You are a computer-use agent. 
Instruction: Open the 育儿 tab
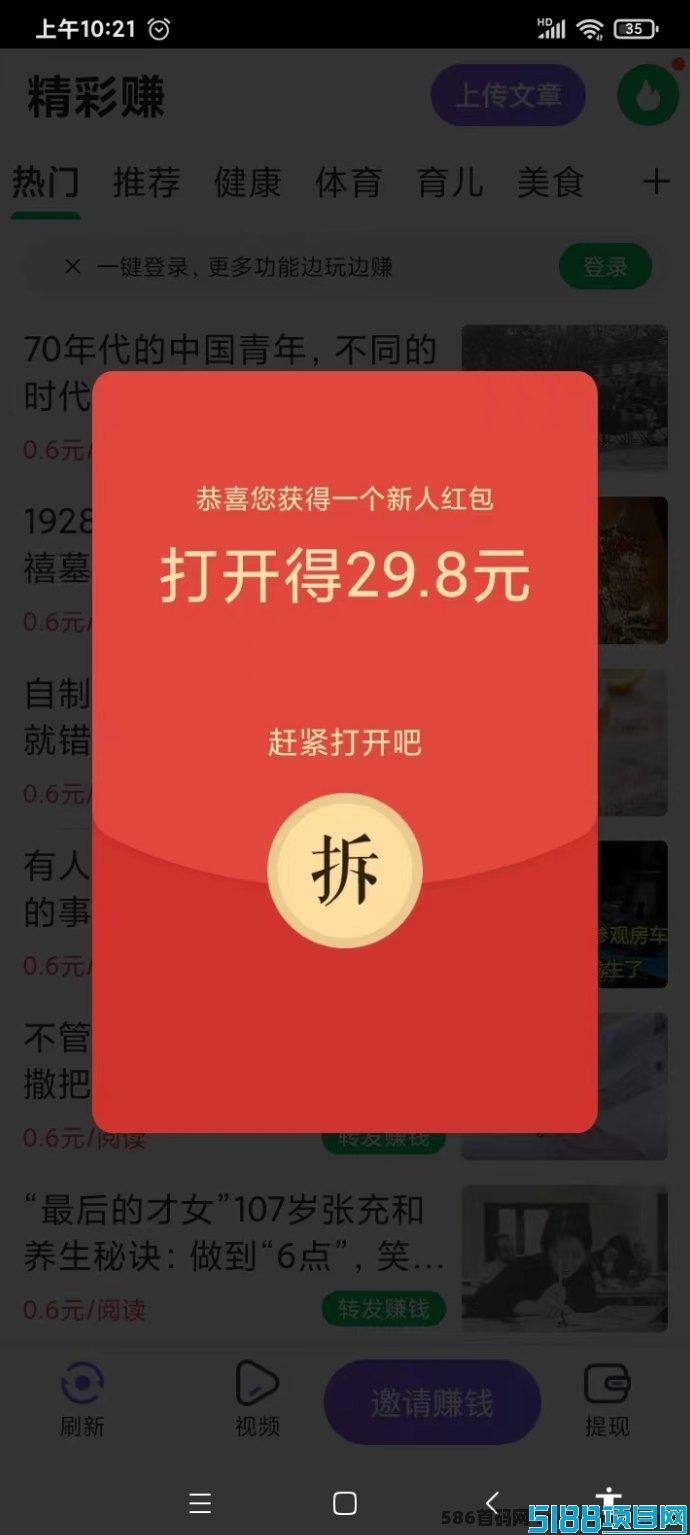(x=450, y=183)
